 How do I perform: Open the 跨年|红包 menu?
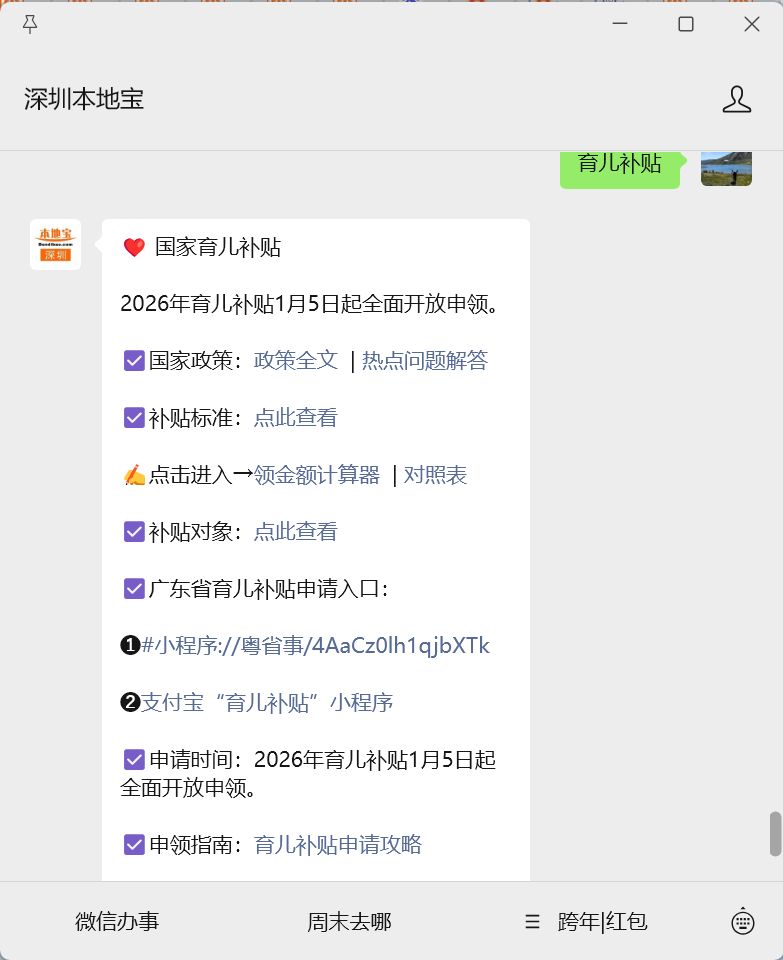point(586,921)
